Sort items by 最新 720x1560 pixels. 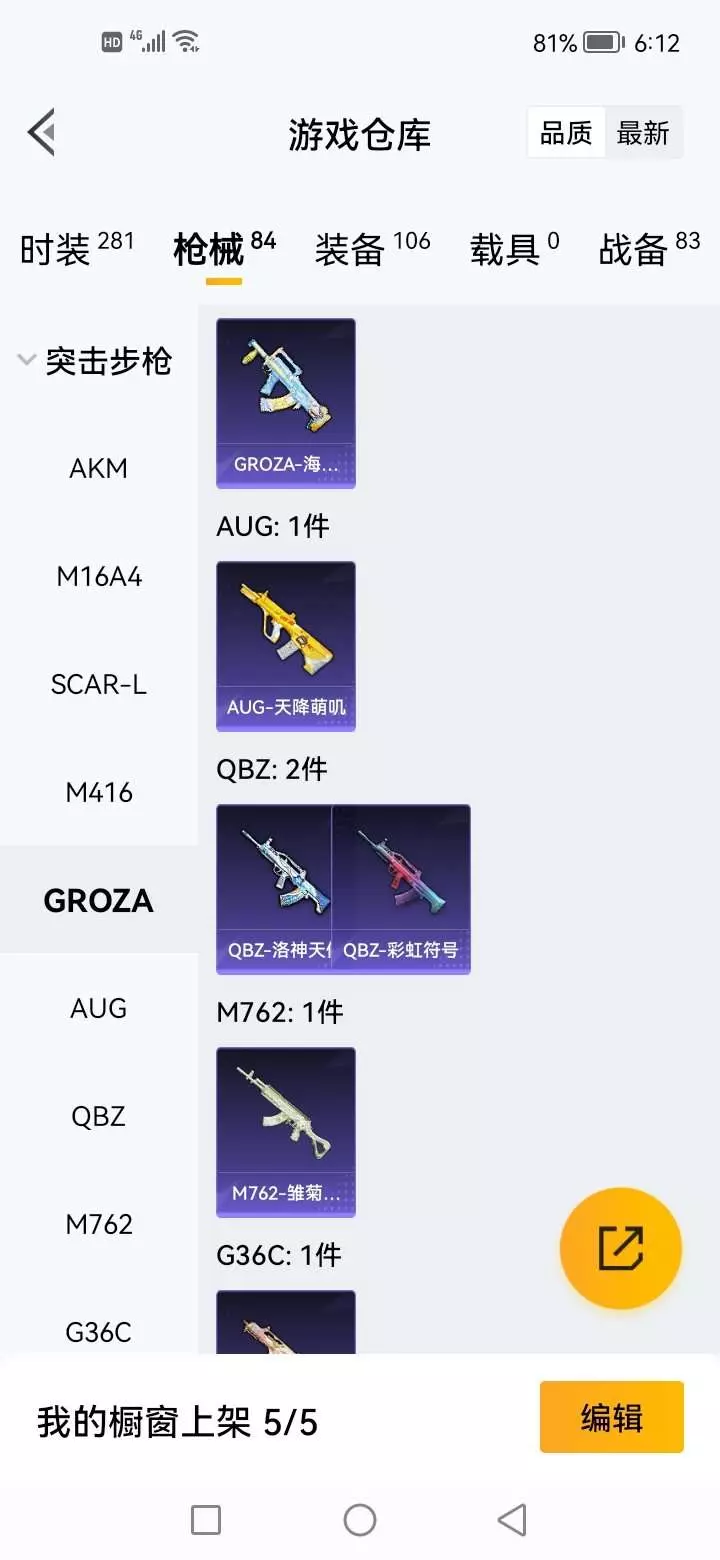(643, 133)
